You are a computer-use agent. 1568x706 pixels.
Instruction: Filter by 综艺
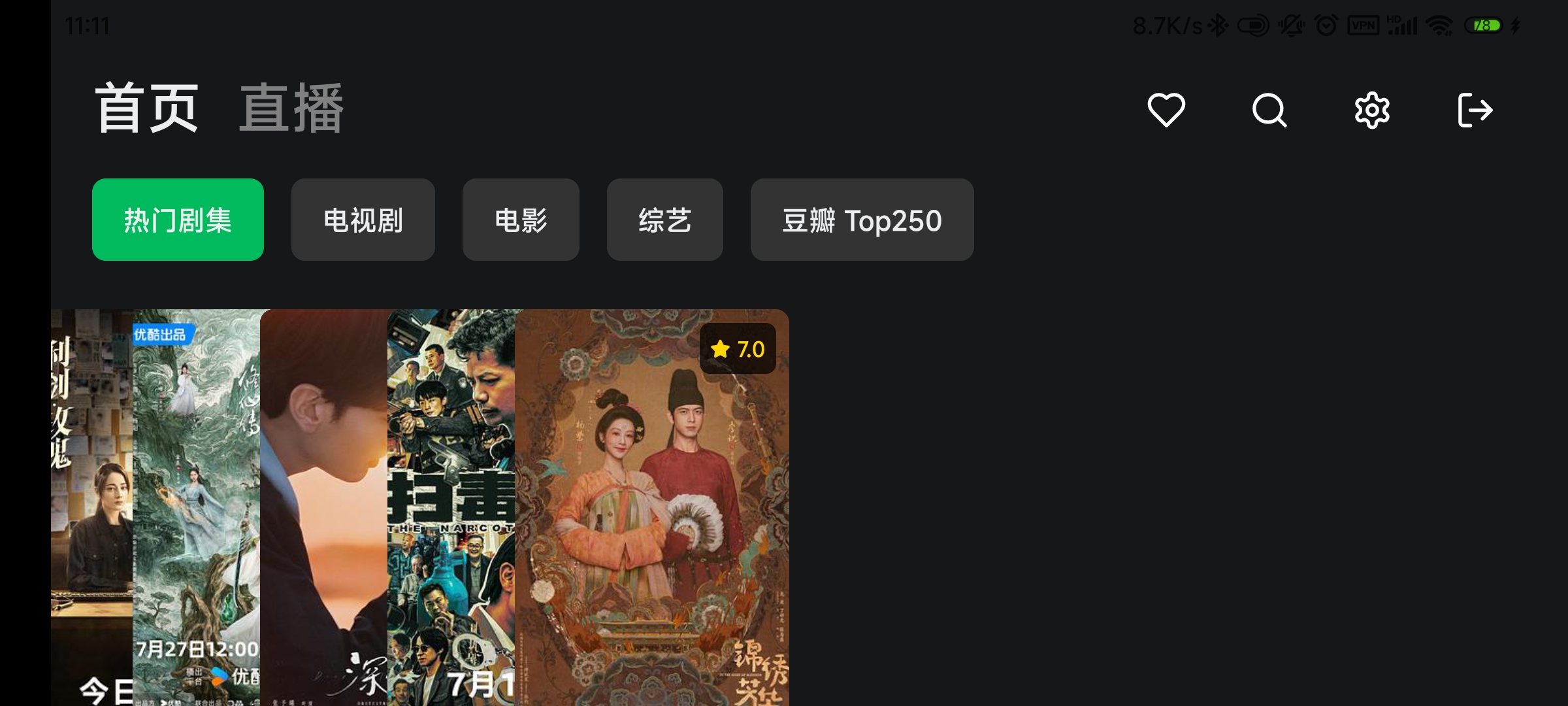[664, 220]
